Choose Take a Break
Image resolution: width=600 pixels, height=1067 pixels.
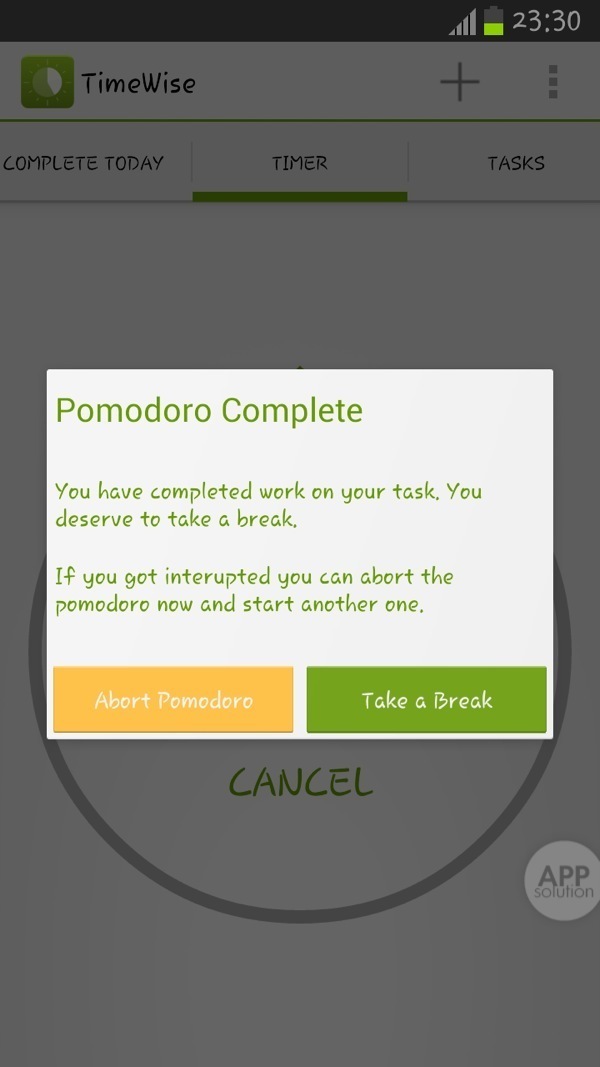[427, 700]
